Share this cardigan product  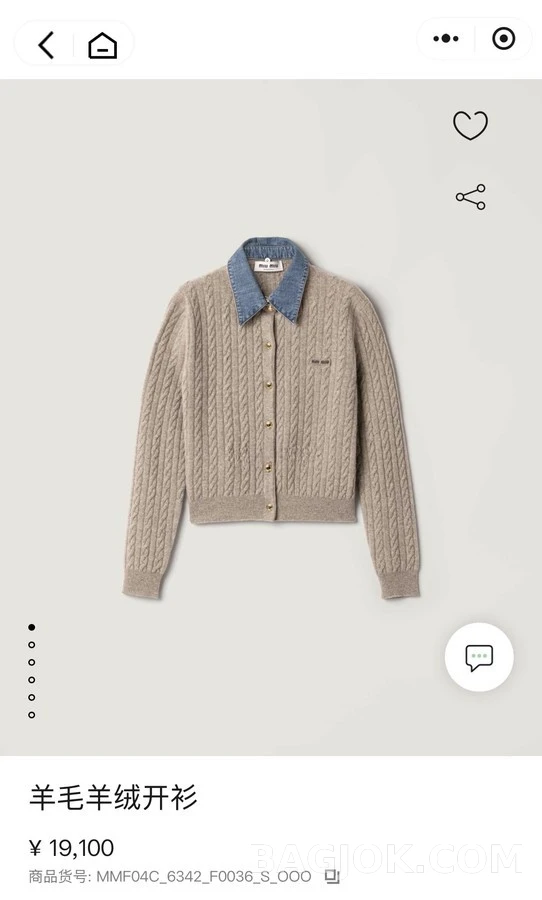click(x=471, y=197)
